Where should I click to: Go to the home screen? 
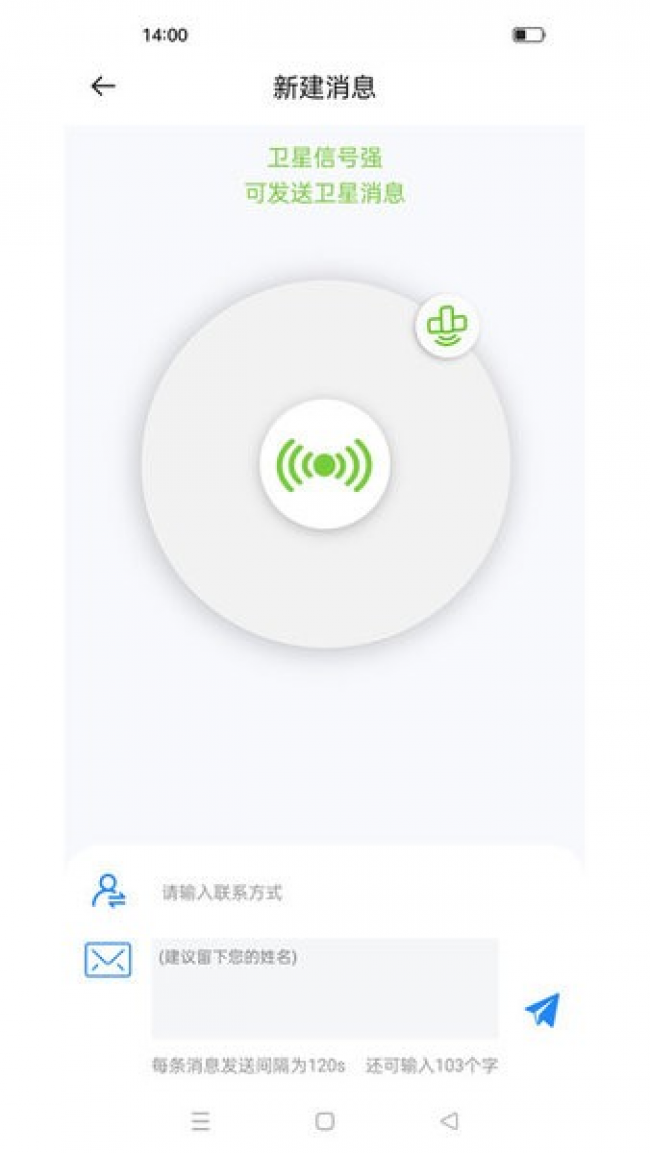tap(325, 1121)
